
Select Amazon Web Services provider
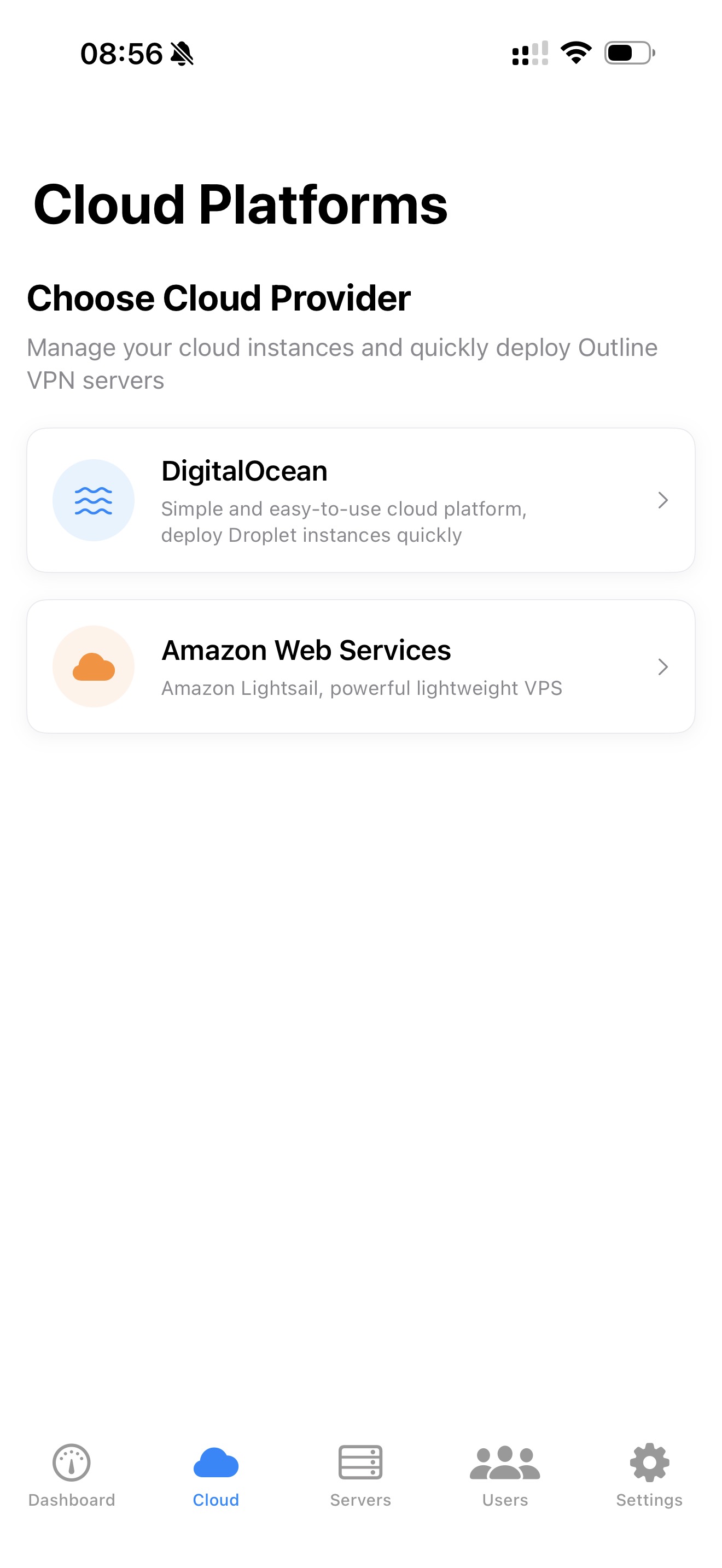pos(360,666)
